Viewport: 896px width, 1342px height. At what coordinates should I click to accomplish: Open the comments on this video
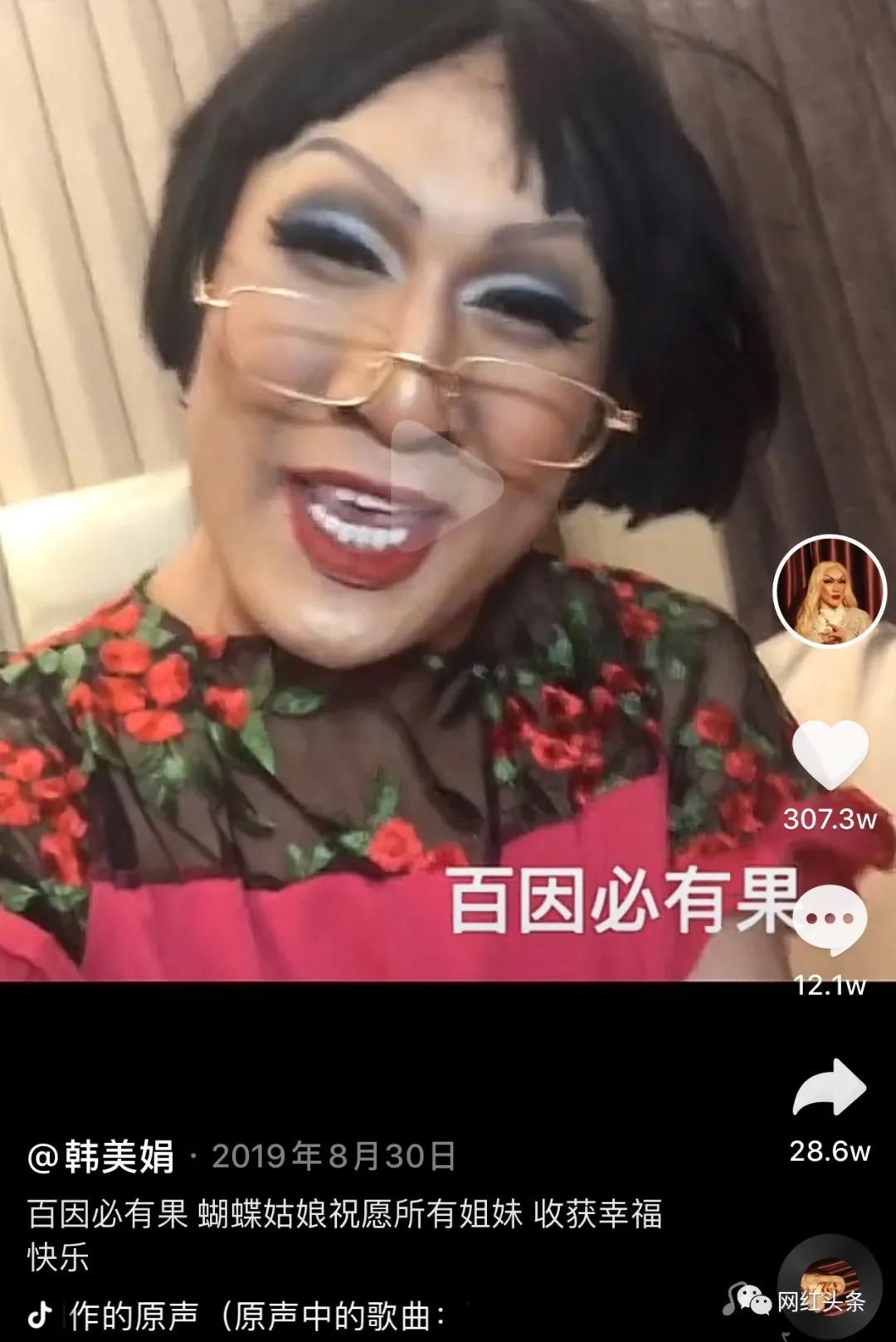[830, 920]
